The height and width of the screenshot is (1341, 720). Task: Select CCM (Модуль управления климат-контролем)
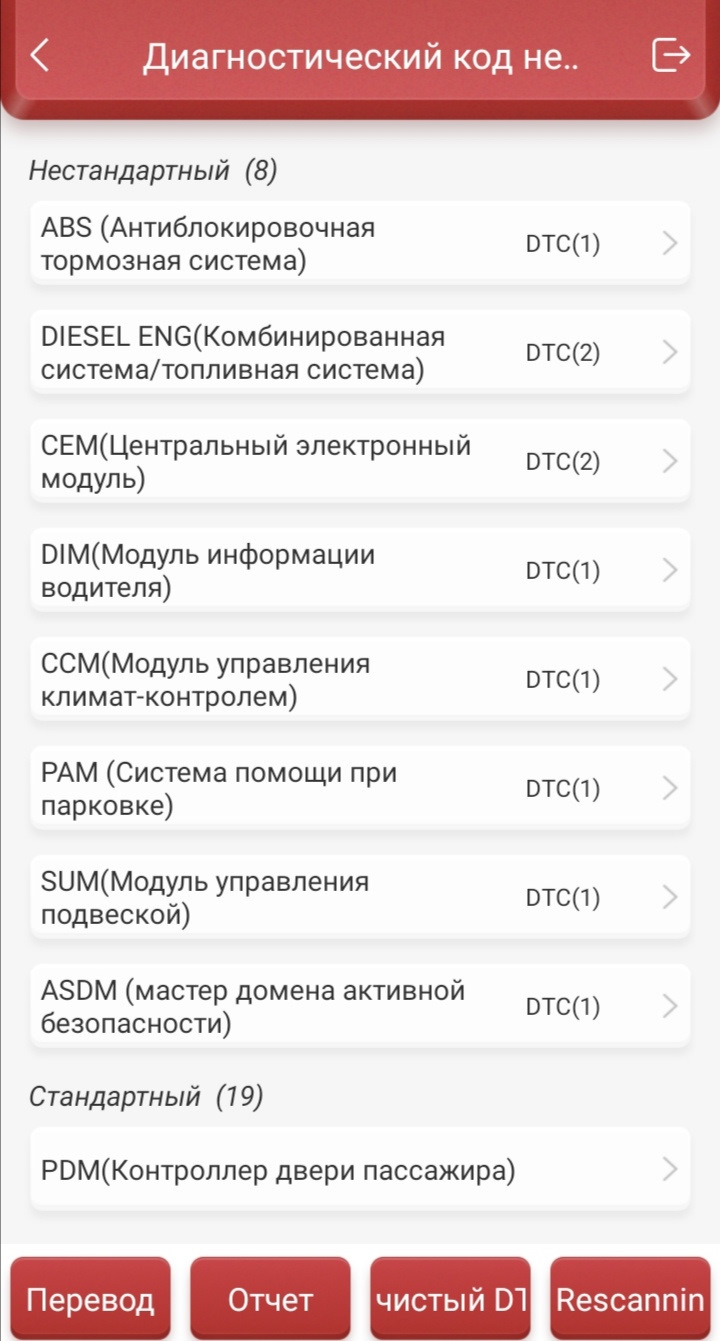click(x=360, y=680)
